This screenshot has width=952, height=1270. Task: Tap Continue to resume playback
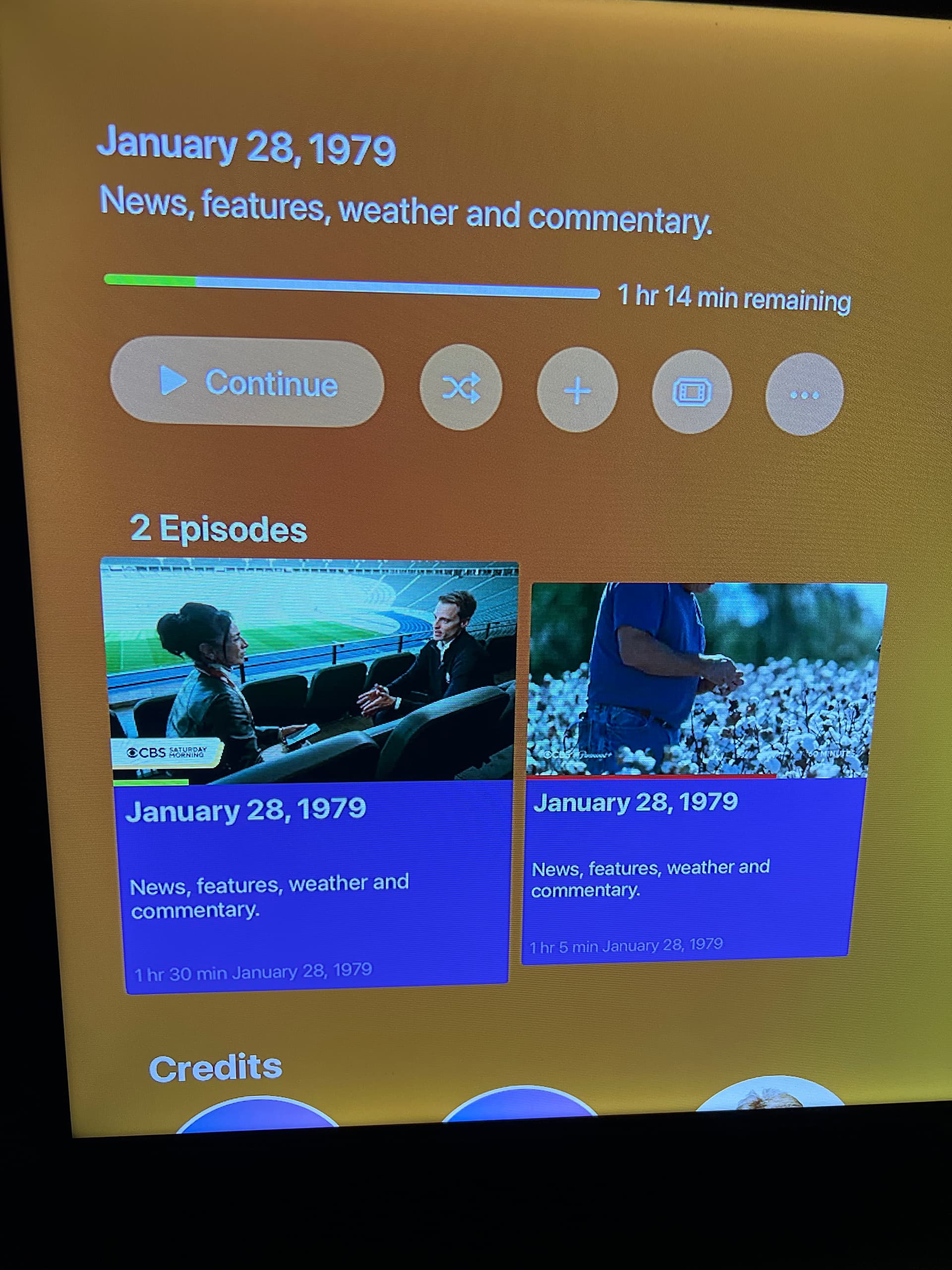point(247,382)
